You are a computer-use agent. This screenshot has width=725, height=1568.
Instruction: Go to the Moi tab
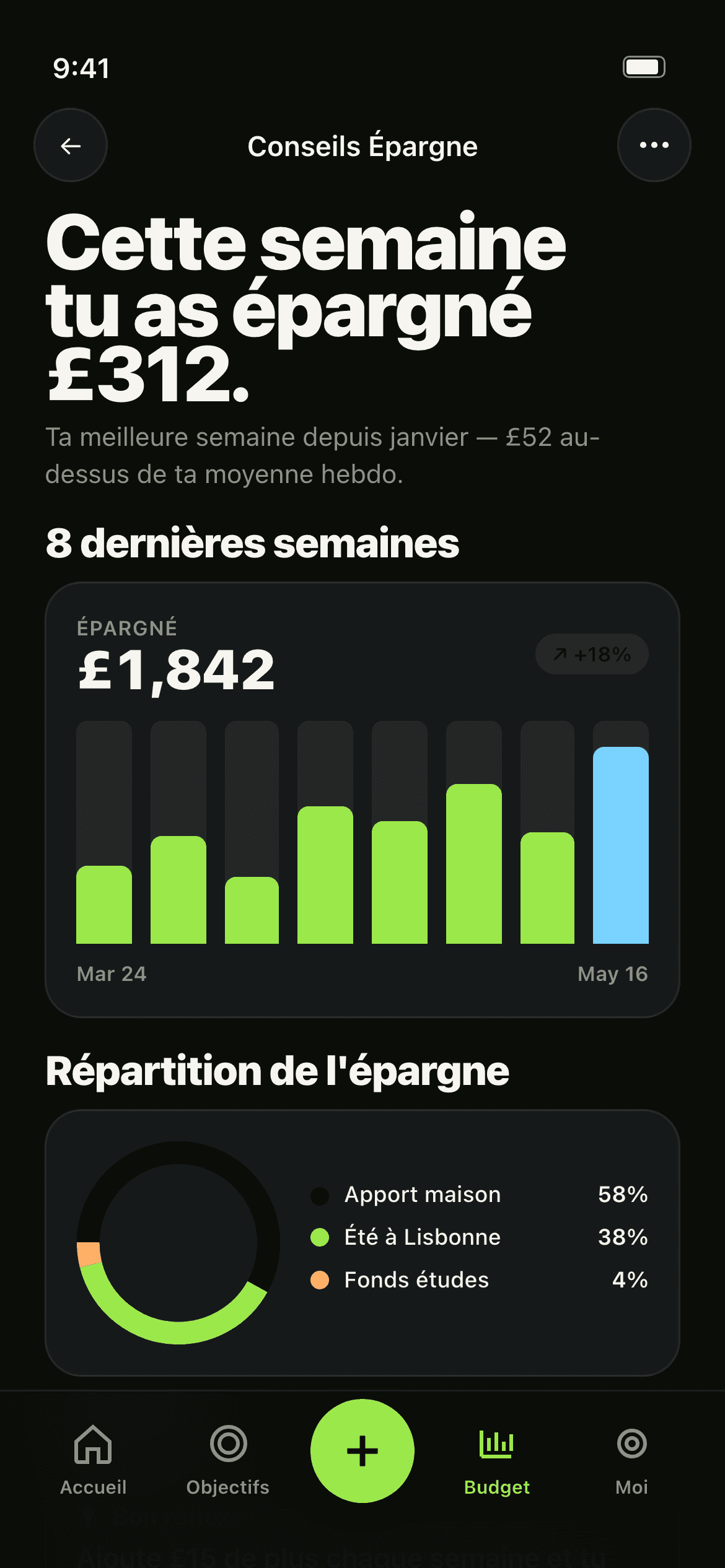point(631,1461)
